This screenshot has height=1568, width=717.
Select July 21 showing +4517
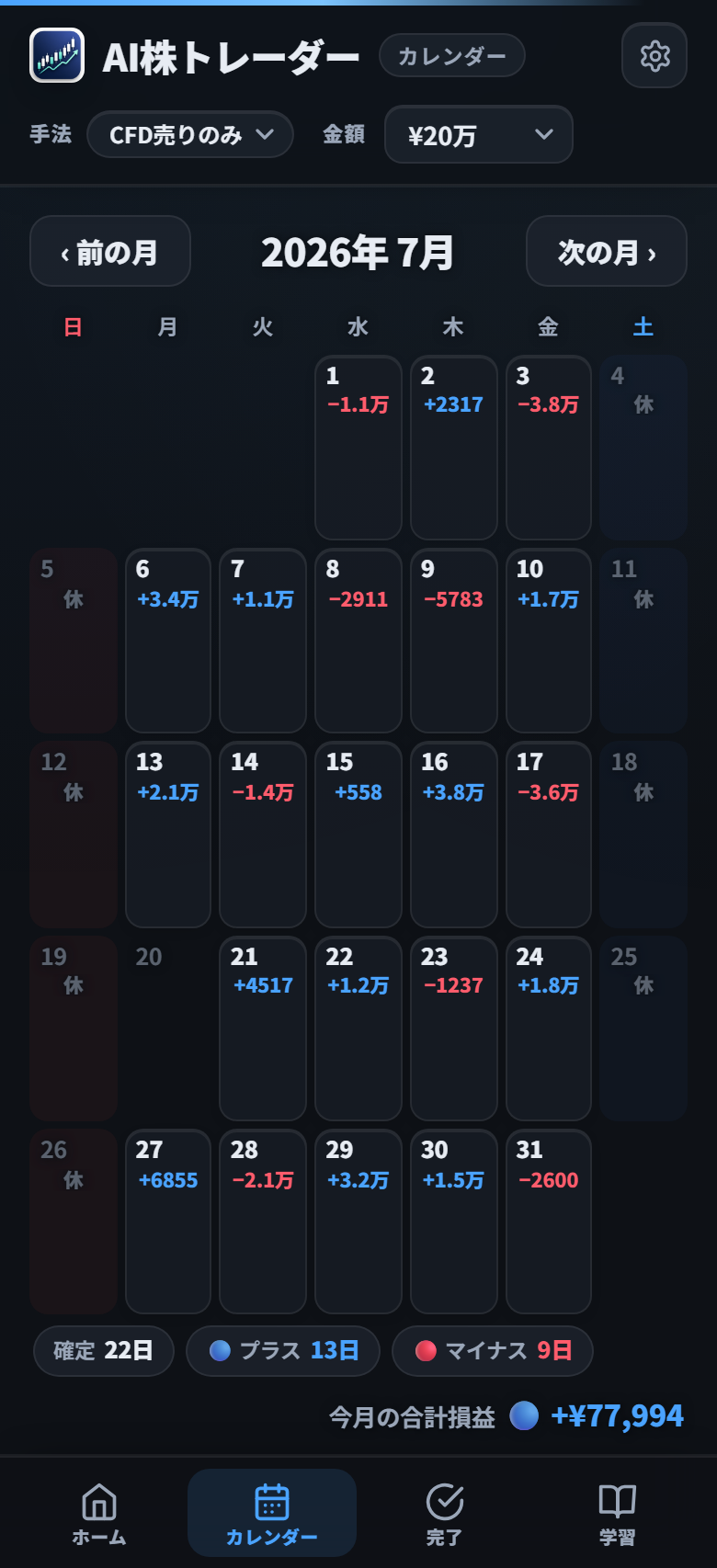tap(263, 1028)
